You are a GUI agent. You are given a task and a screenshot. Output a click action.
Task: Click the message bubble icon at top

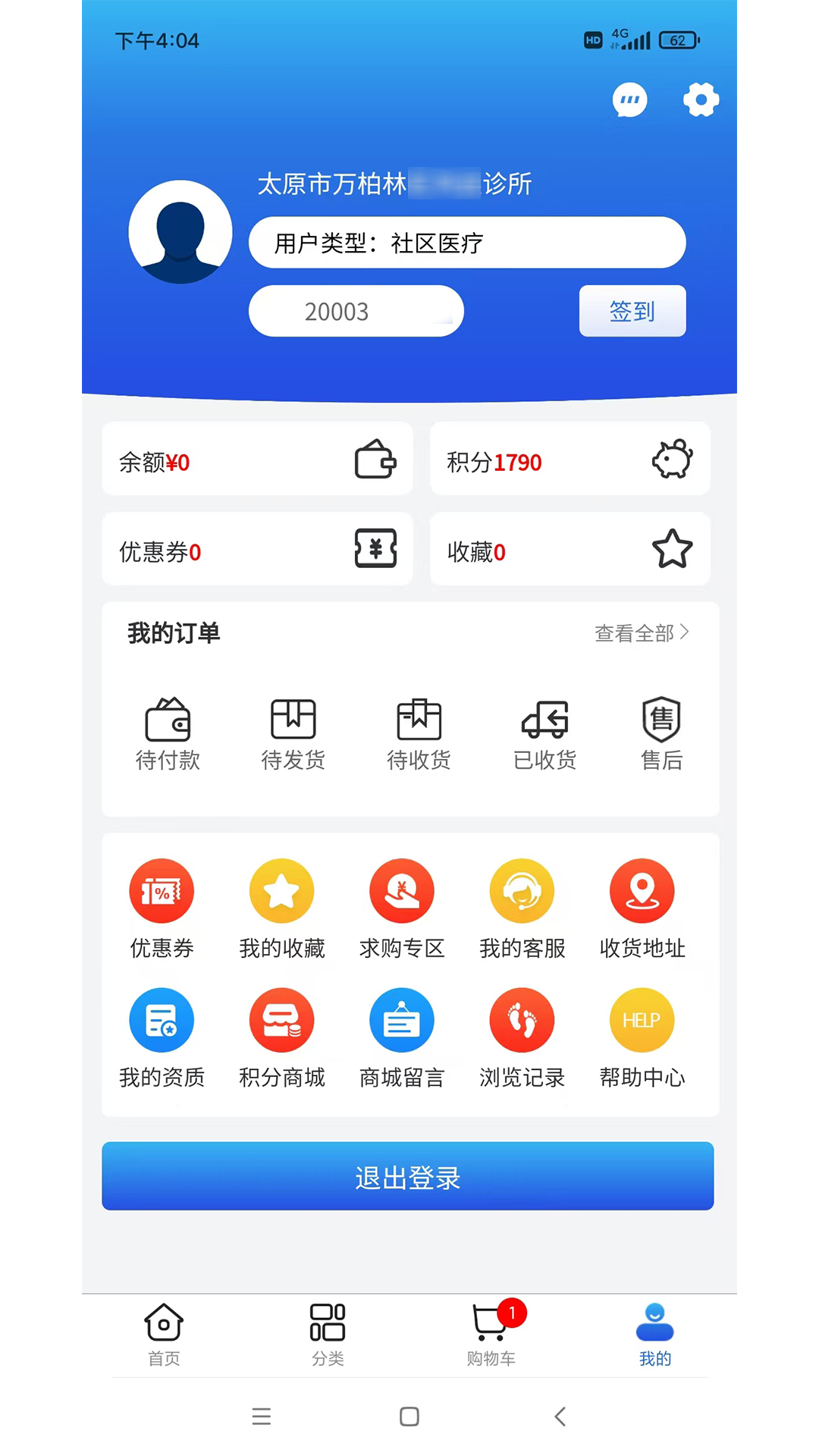629,99
